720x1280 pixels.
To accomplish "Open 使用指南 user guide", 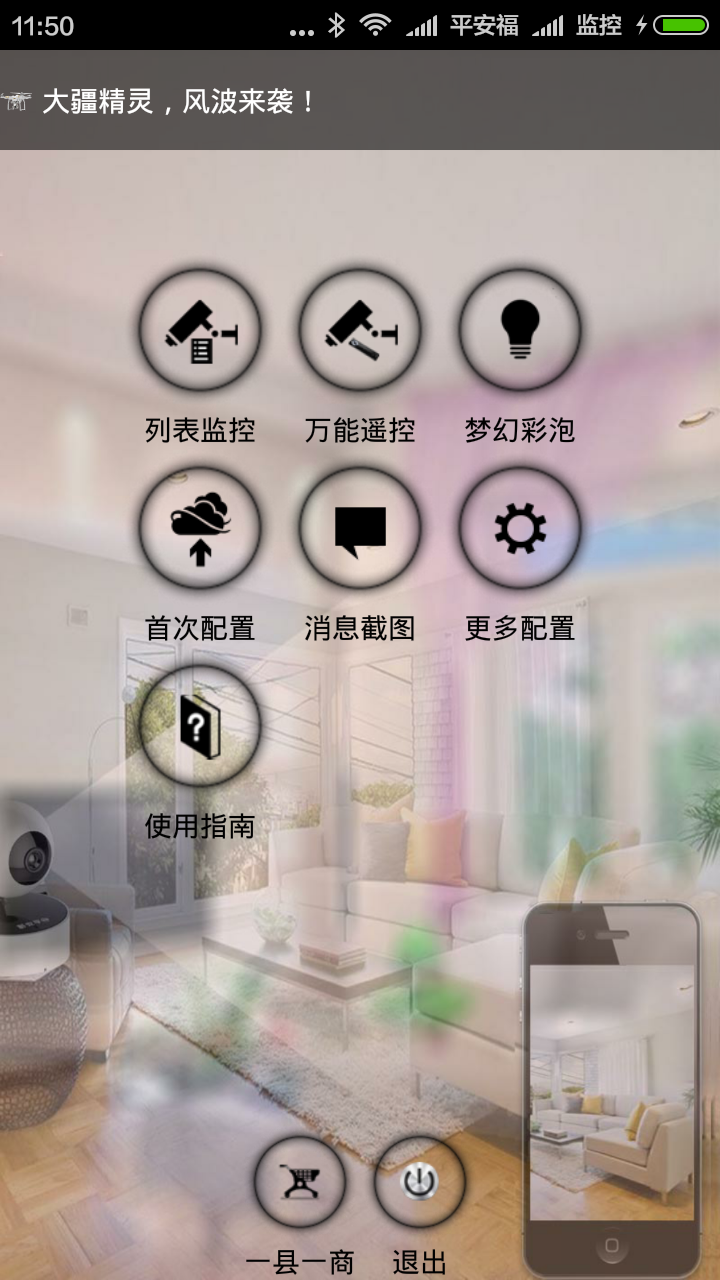I will pos(200,725).
